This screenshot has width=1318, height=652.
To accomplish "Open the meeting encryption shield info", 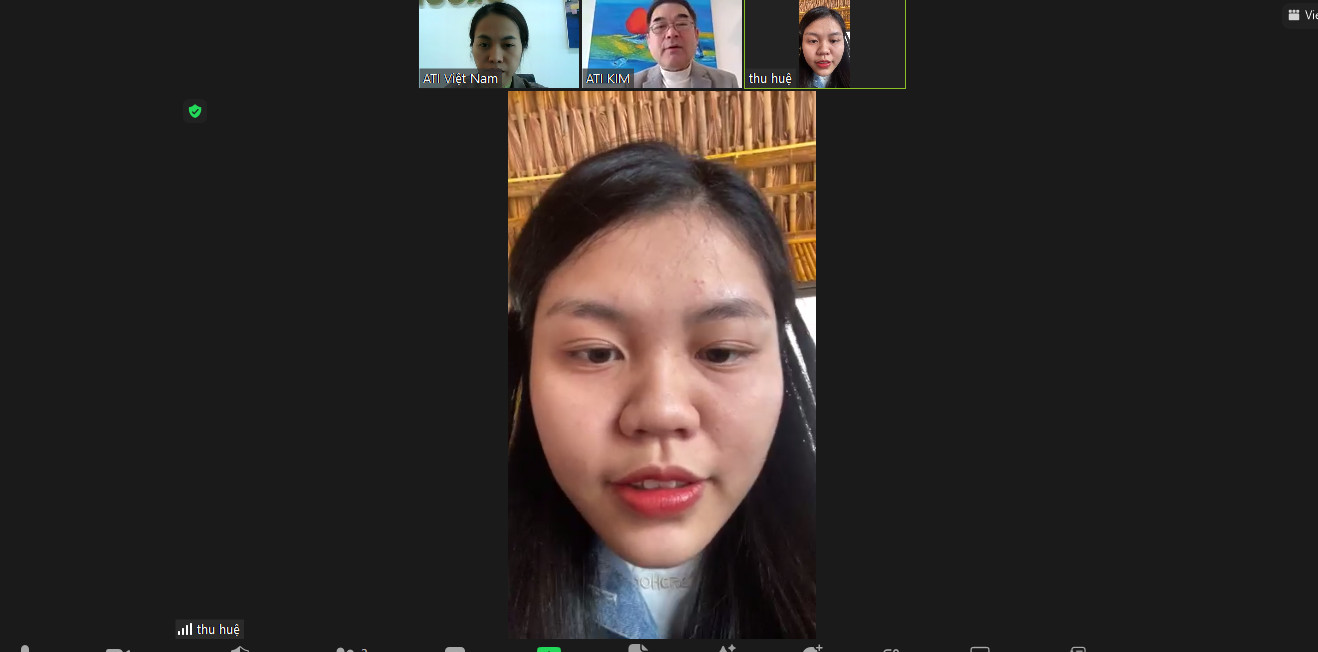I will click(195, 111).
